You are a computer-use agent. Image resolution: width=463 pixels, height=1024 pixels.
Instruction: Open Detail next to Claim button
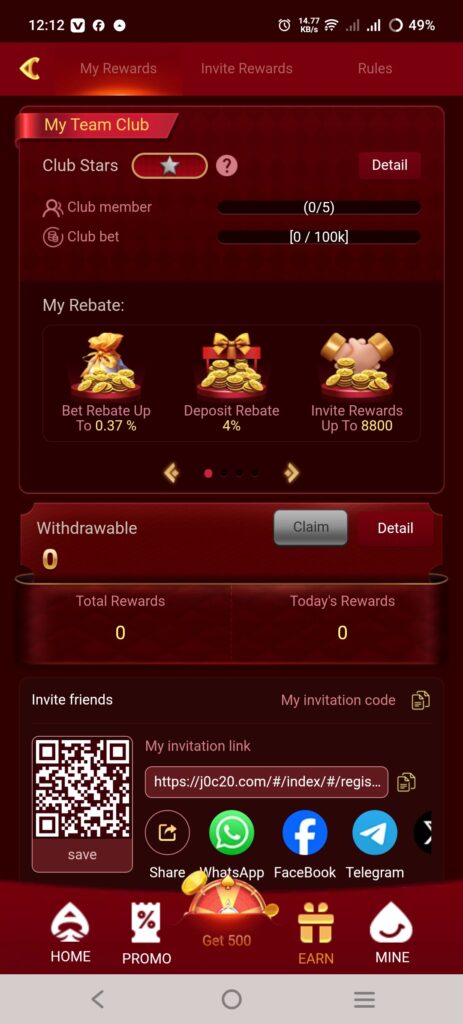[395, 528]
